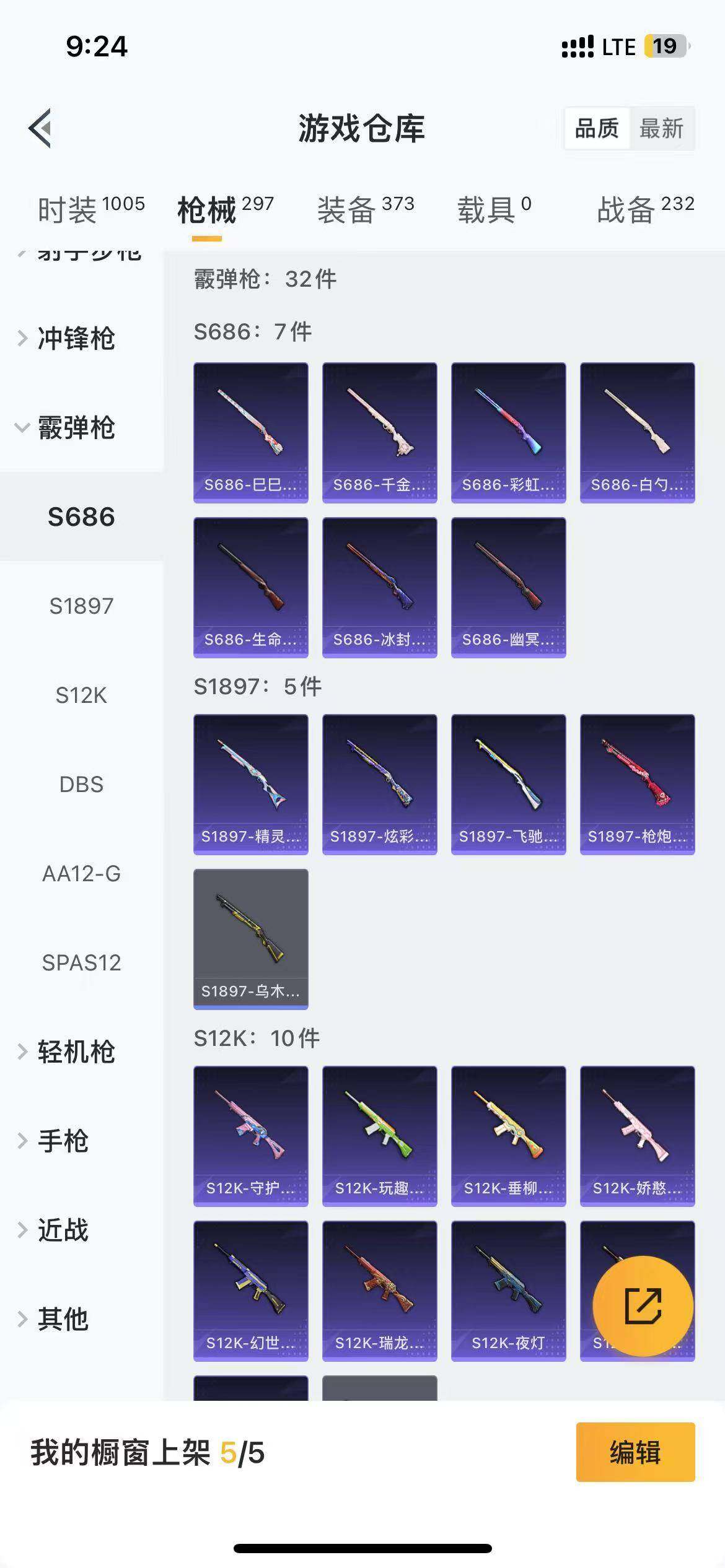
Task: View the S686-冰封 skin
Action: coord(379,587)
